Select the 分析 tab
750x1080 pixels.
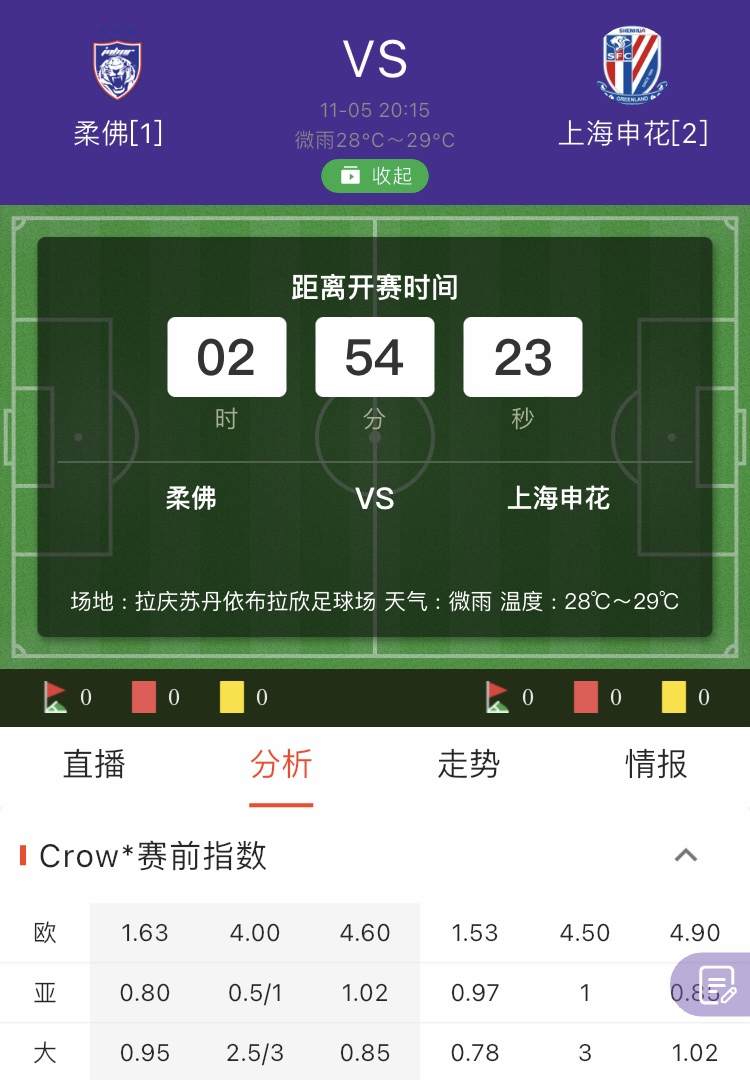[281, 765]
